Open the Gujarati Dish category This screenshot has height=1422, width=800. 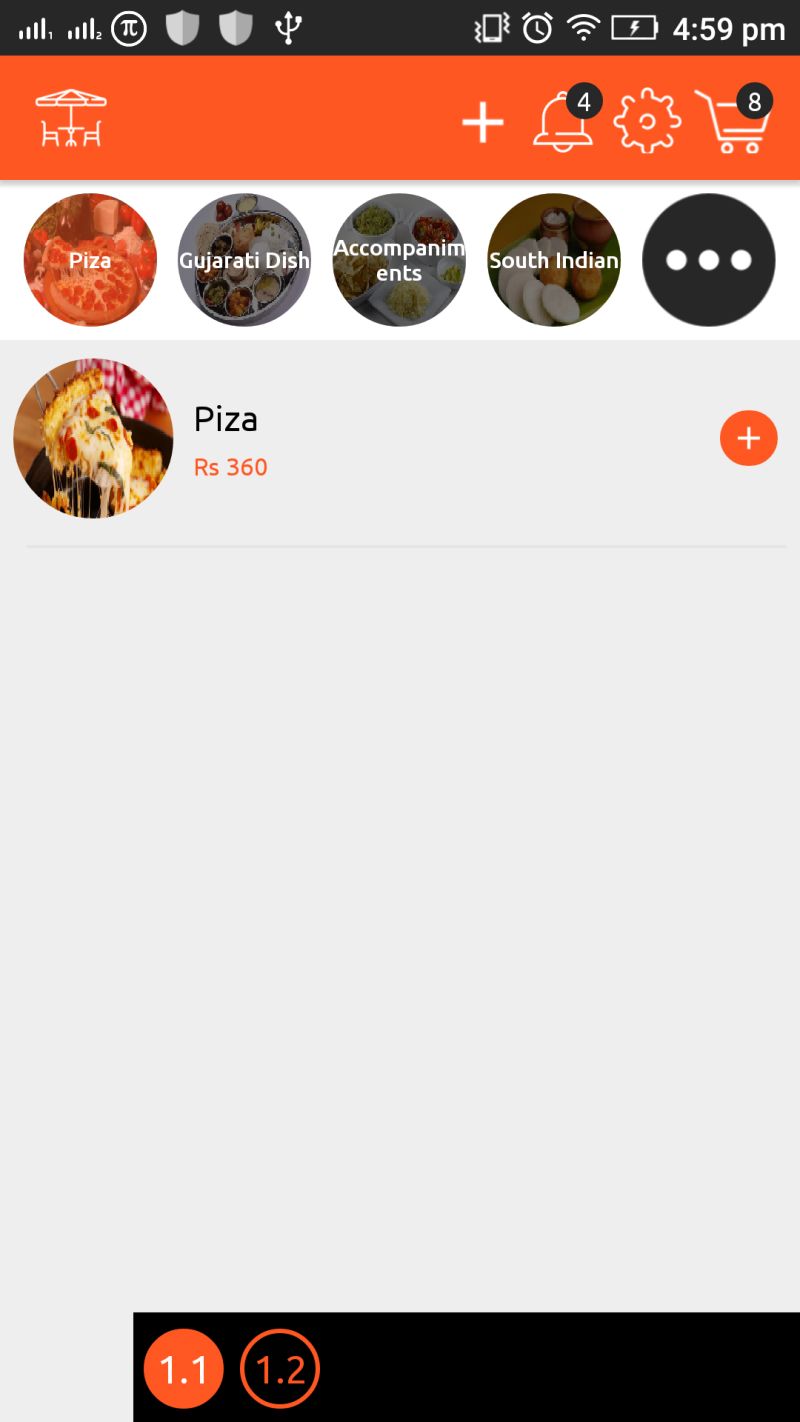244,260
